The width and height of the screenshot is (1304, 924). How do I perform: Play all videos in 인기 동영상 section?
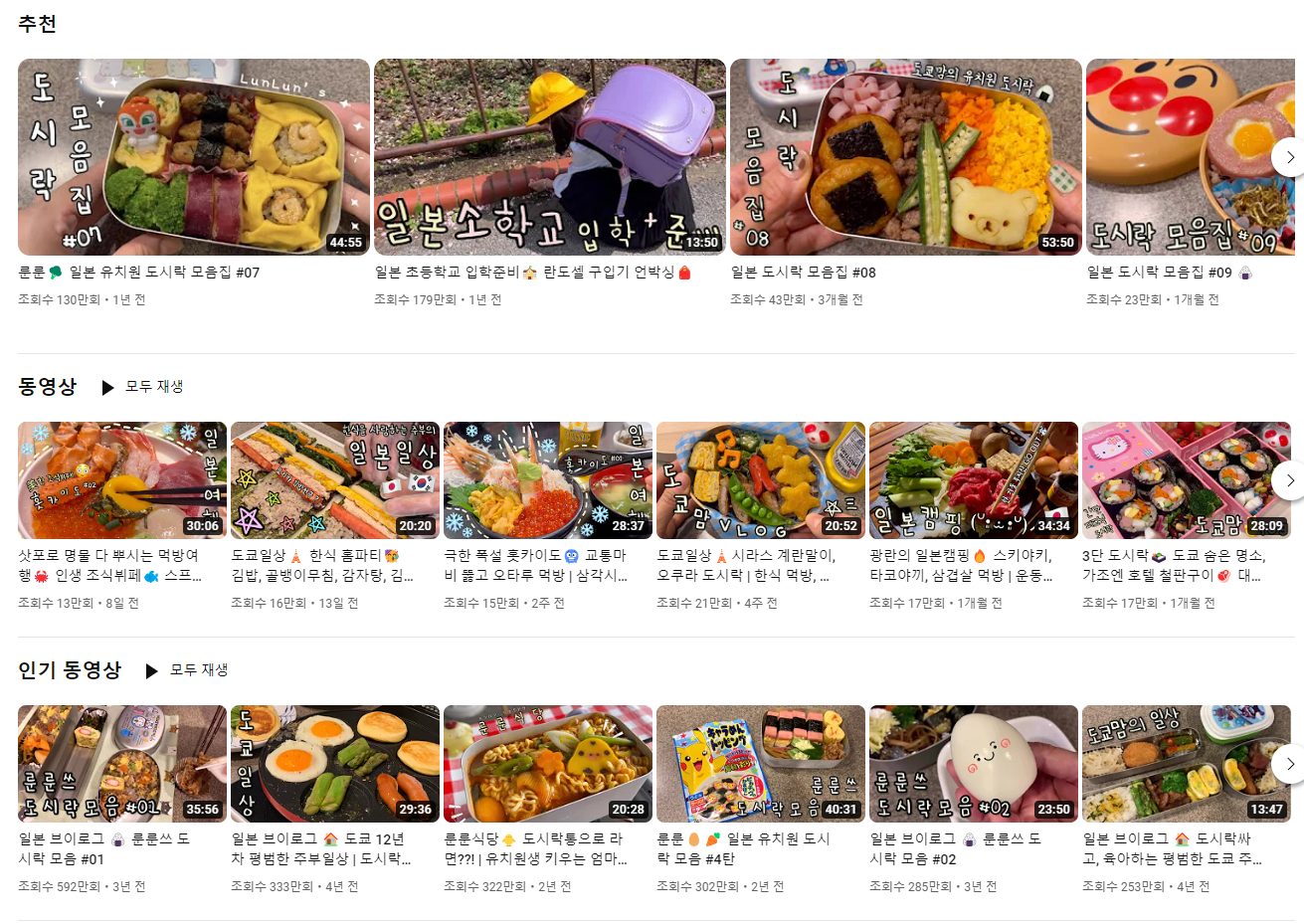[x=188, y=670]
